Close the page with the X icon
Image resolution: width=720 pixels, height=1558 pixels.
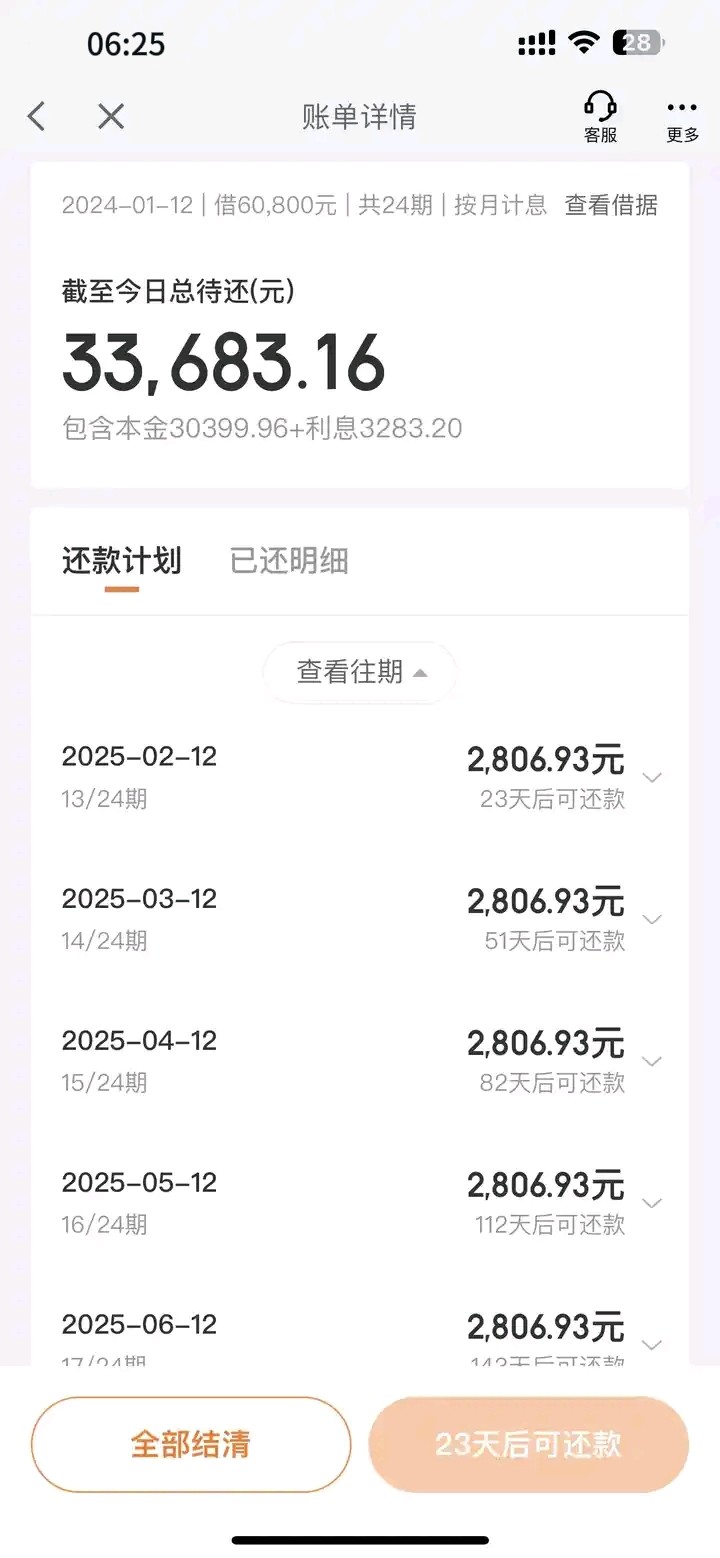111,117
